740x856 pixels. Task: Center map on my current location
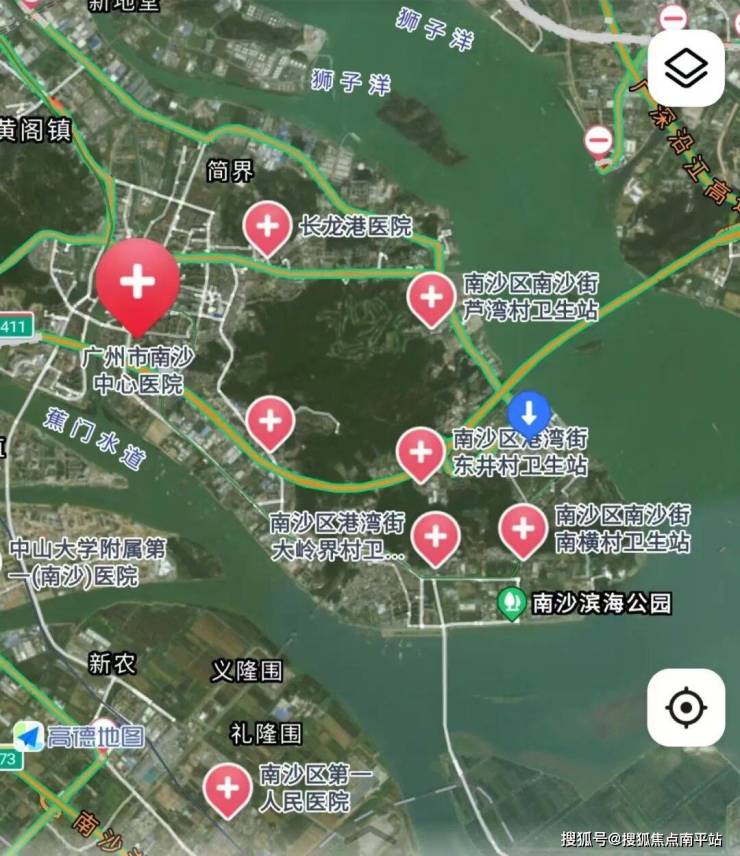coord(686,707)
